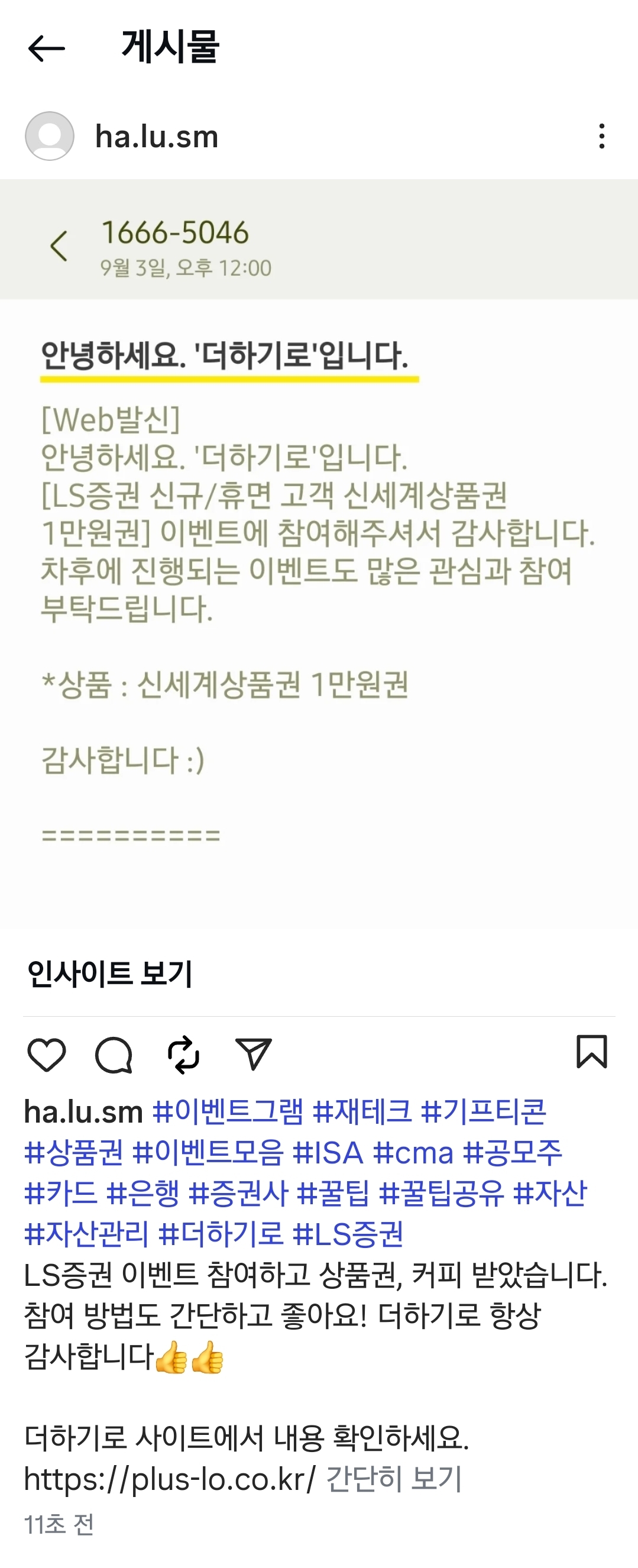Open the profile picture of ha.lu.sm
Screen dimensions: 638x1568
48,138
